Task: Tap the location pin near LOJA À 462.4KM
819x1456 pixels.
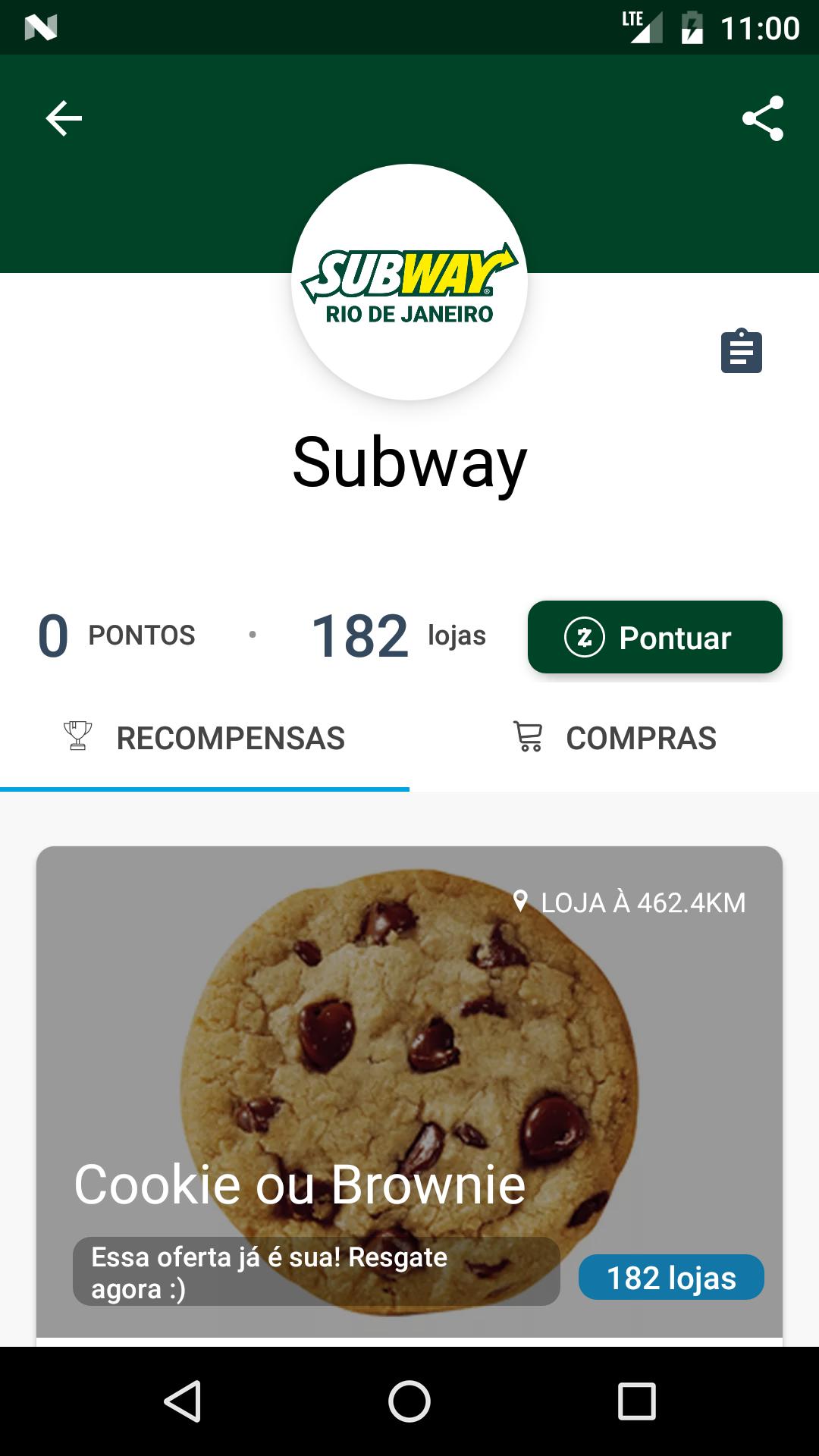Action: coord(521,902)
